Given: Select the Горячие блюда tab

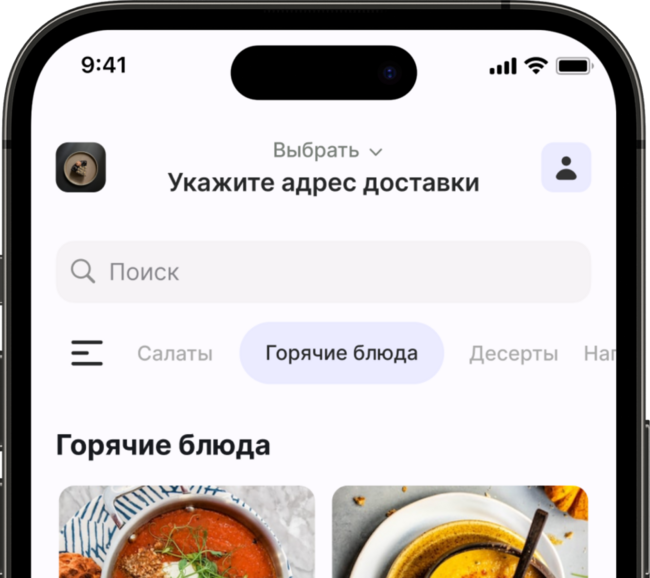Looking at the screenshot, I should click(x=341, y=353).
